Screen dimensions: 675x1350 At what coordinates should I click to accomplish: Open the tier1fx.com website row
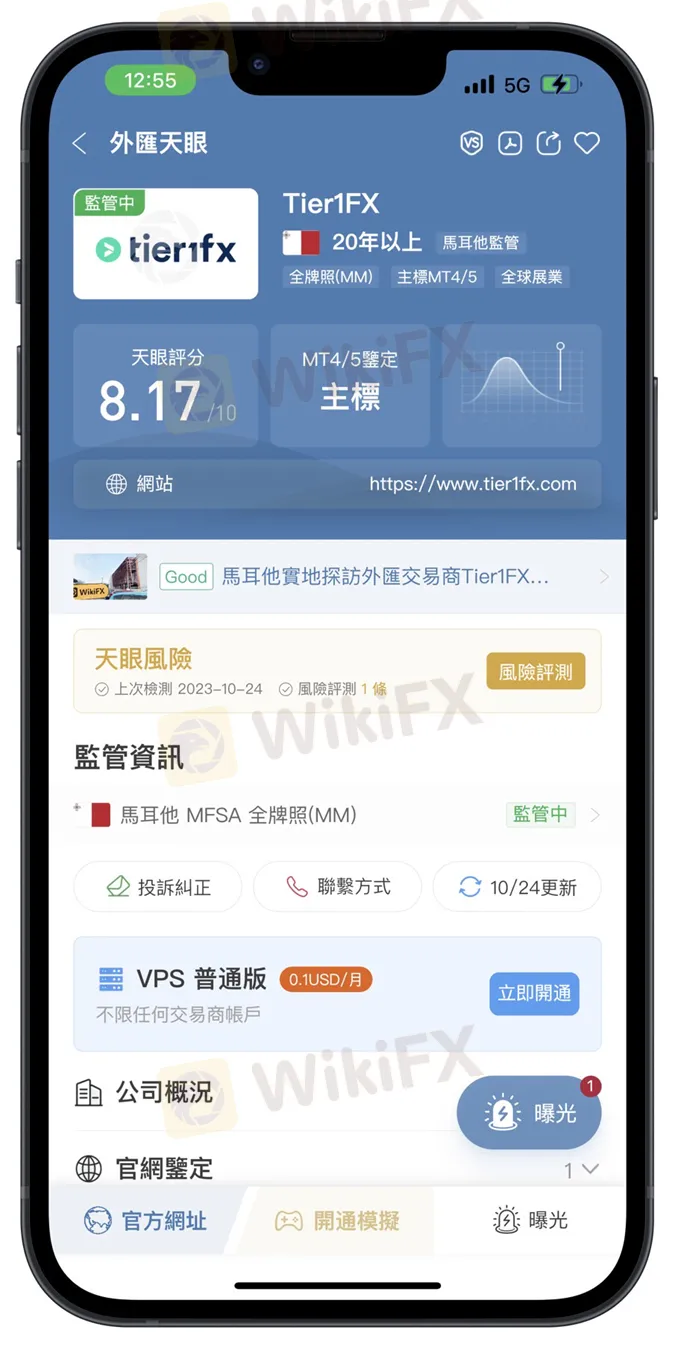(337, 484)
